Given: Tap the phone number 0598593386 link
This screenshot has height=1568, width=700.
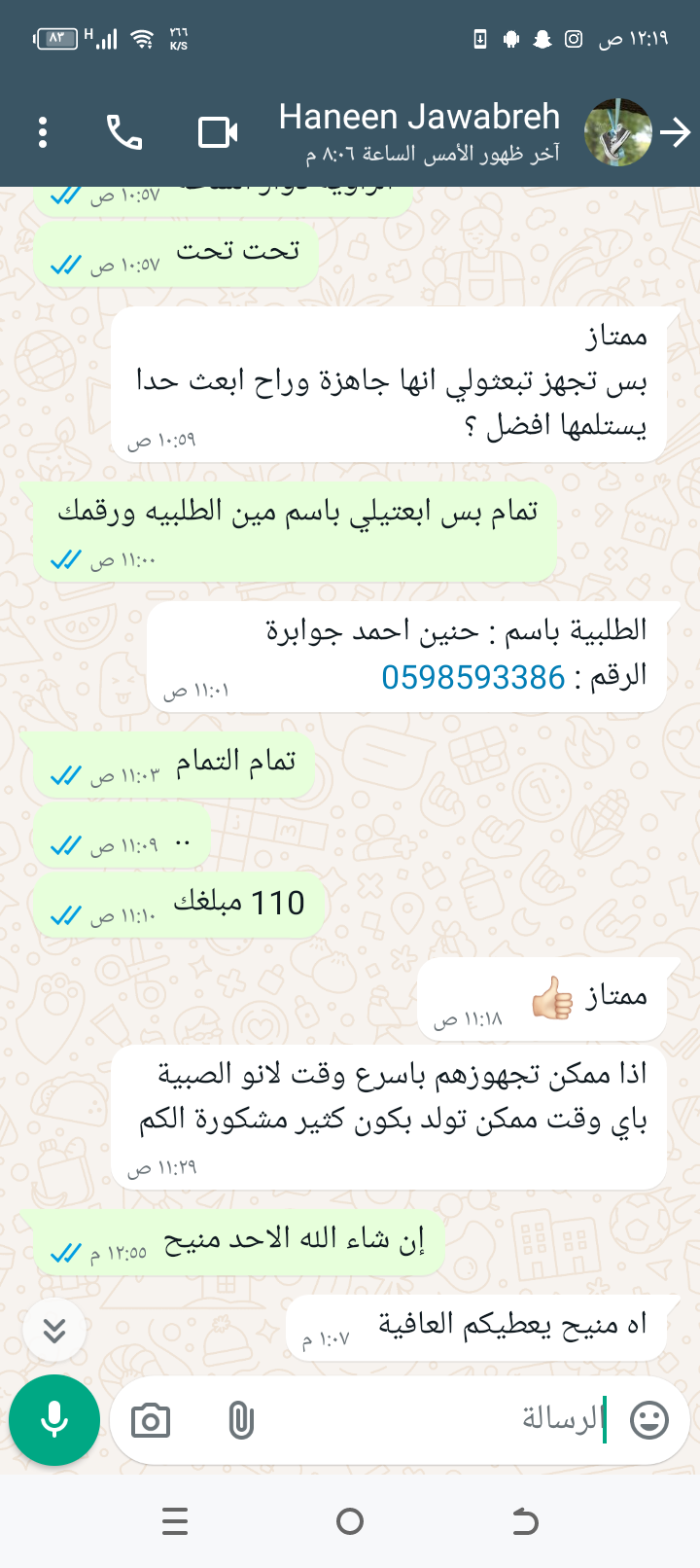Looking at the screenshot, I should tap(472, 677).
